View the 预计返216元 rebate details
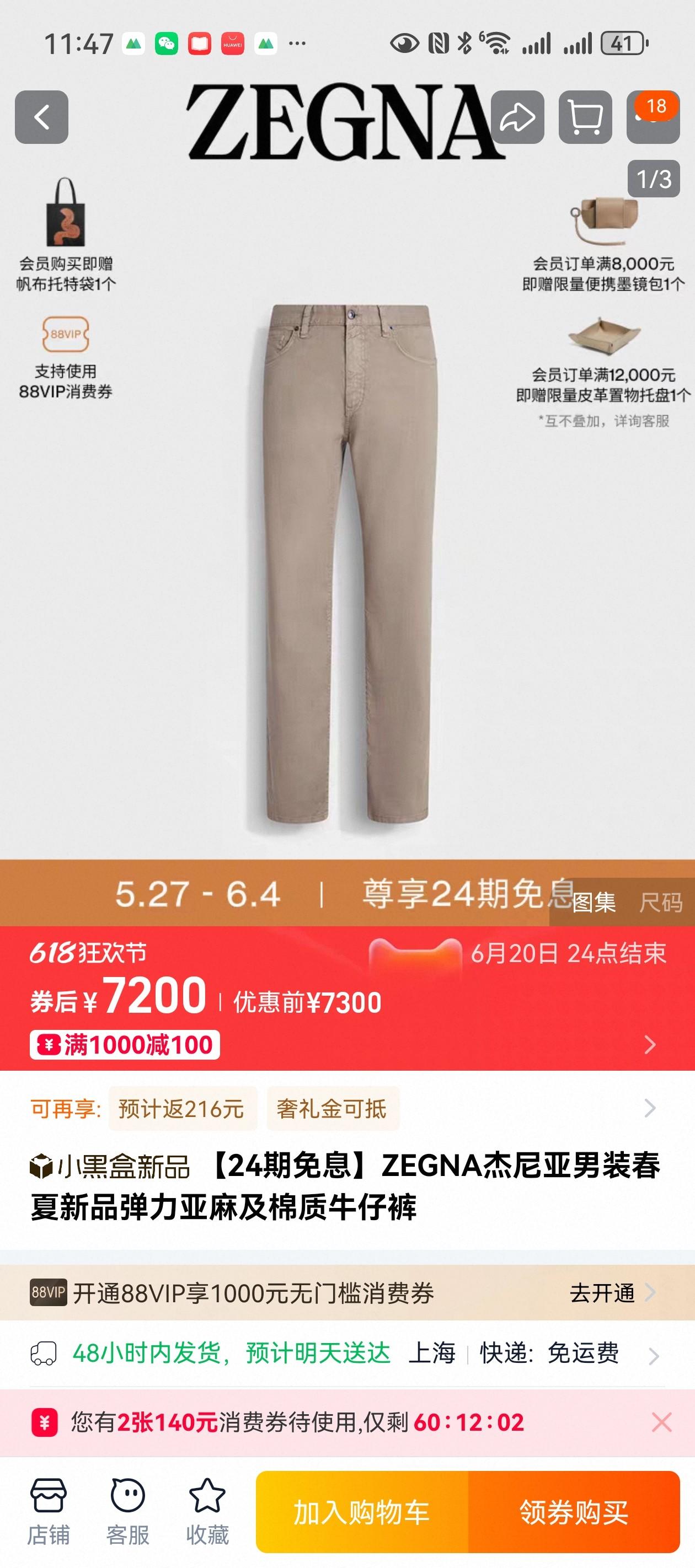Image resolution: width=695 pixels, height=1568 pixels. [181, 1108]
